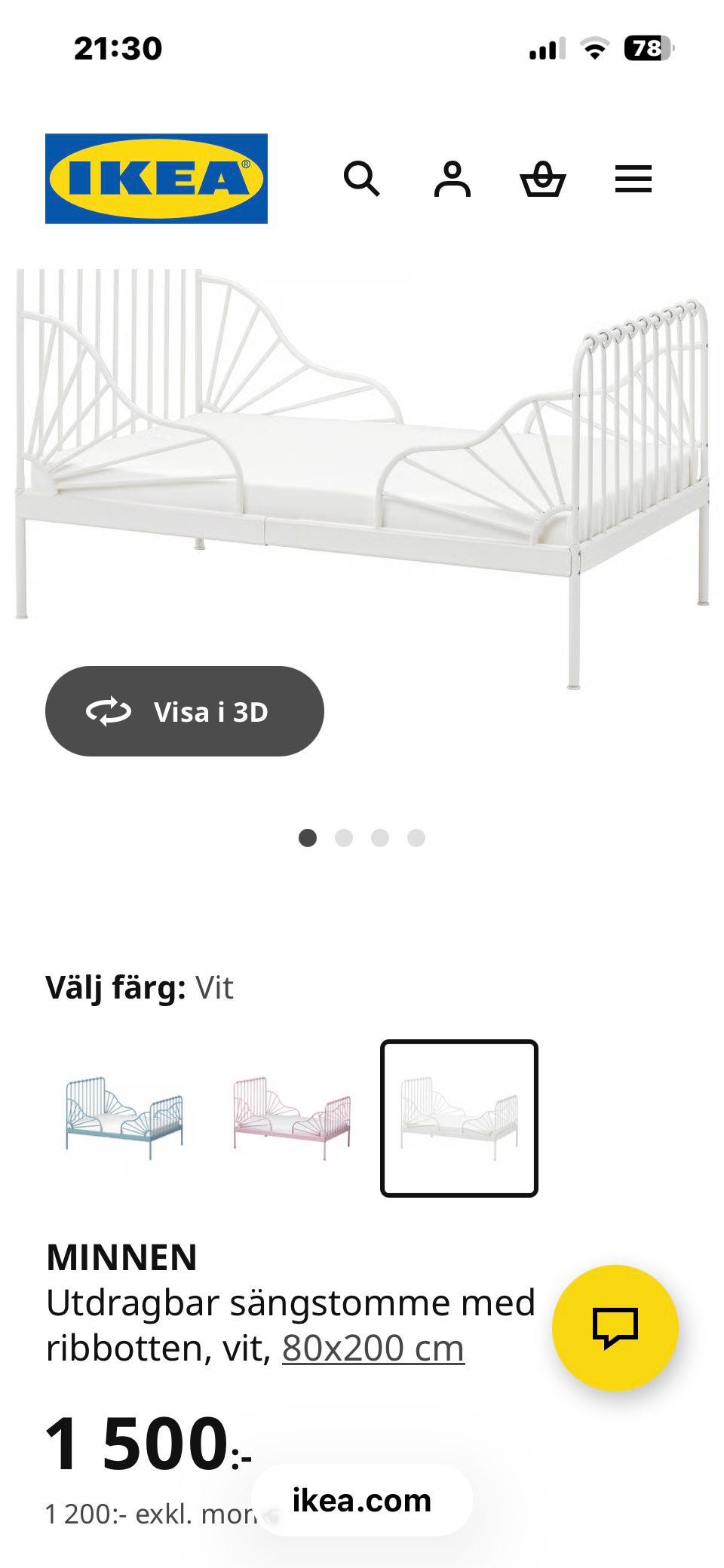Click the Wi-Fi indicator in status bar
Screen dimensions: 724x1568
(596, 47)
